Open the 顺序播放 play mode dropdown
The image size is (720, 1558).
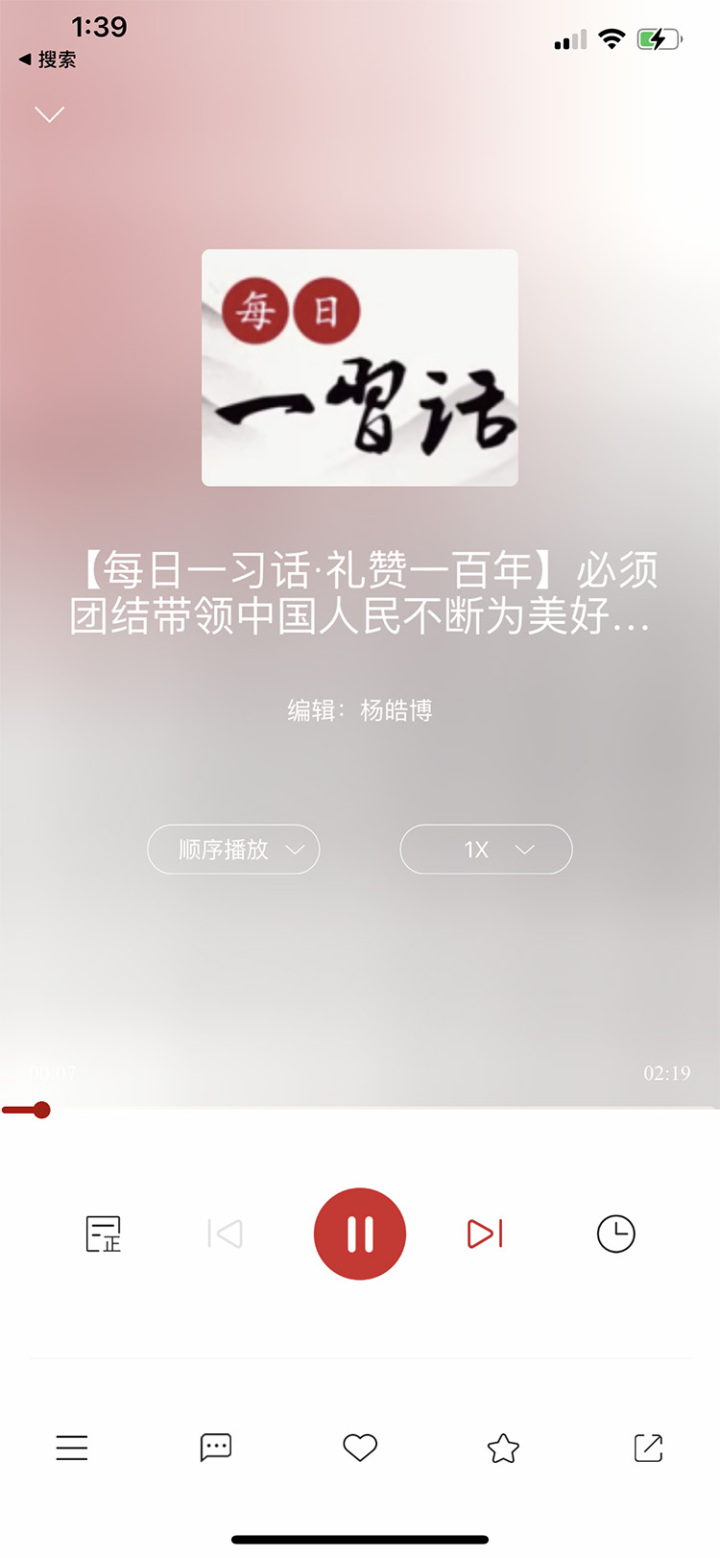coord(234,850)
